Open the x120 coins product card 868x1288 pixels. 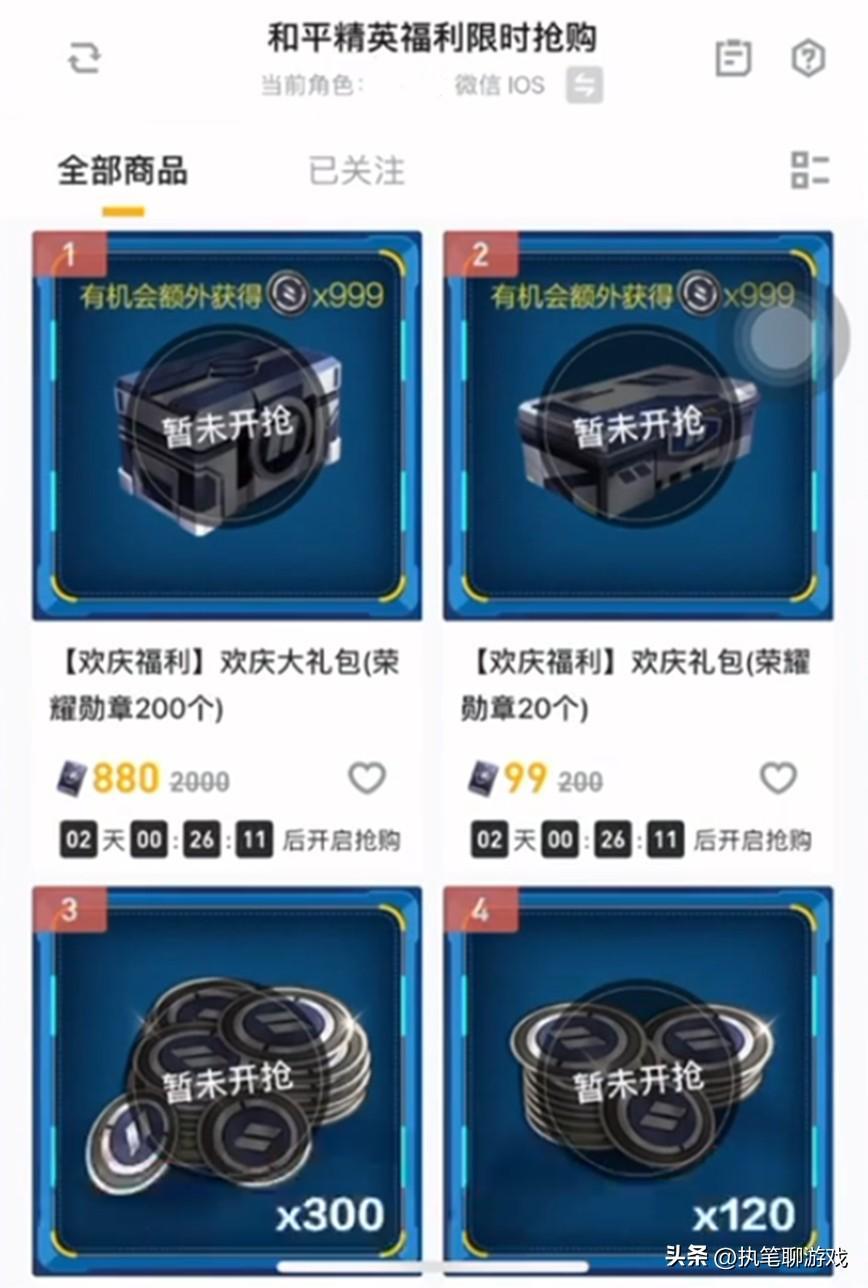tap(638, 1075)
